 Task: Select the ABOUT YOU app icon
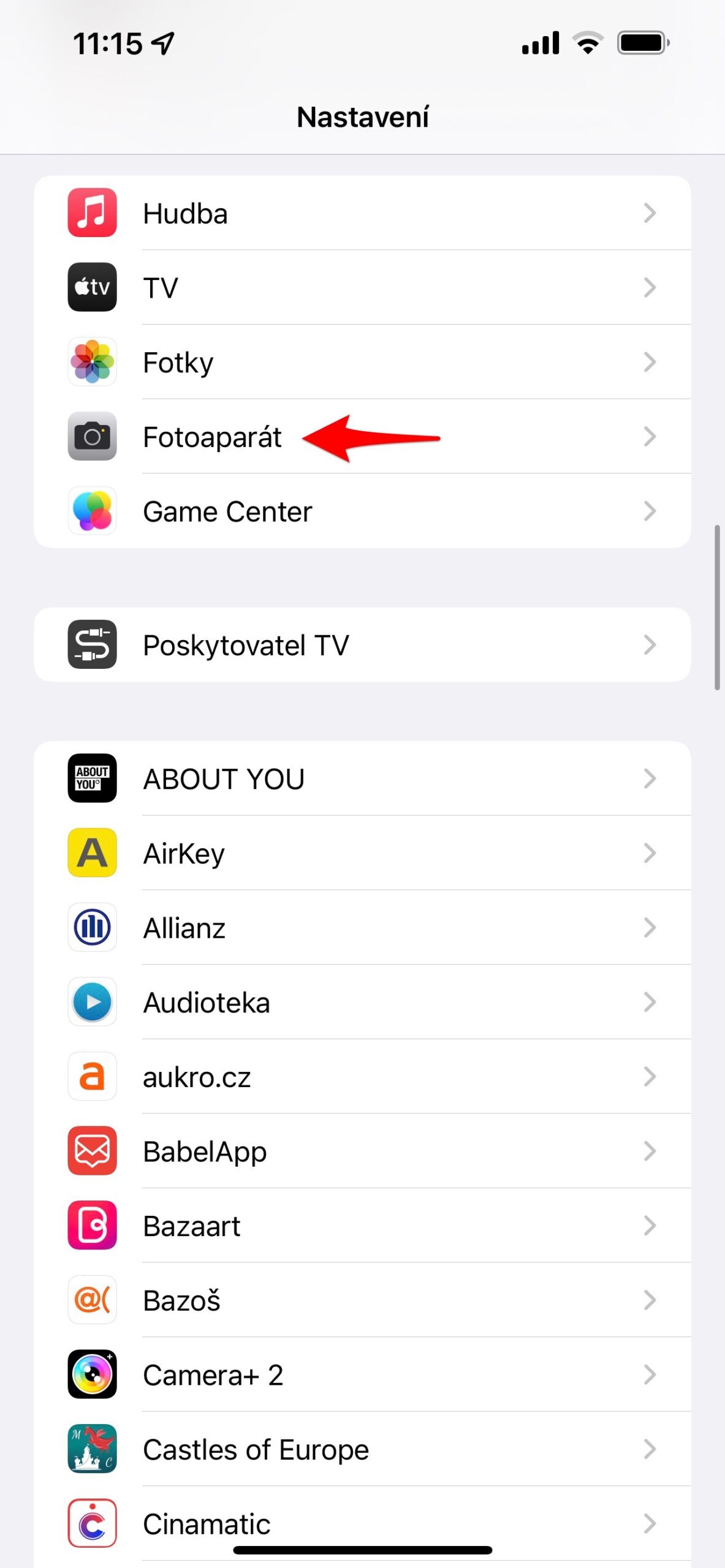pos(92,778)
